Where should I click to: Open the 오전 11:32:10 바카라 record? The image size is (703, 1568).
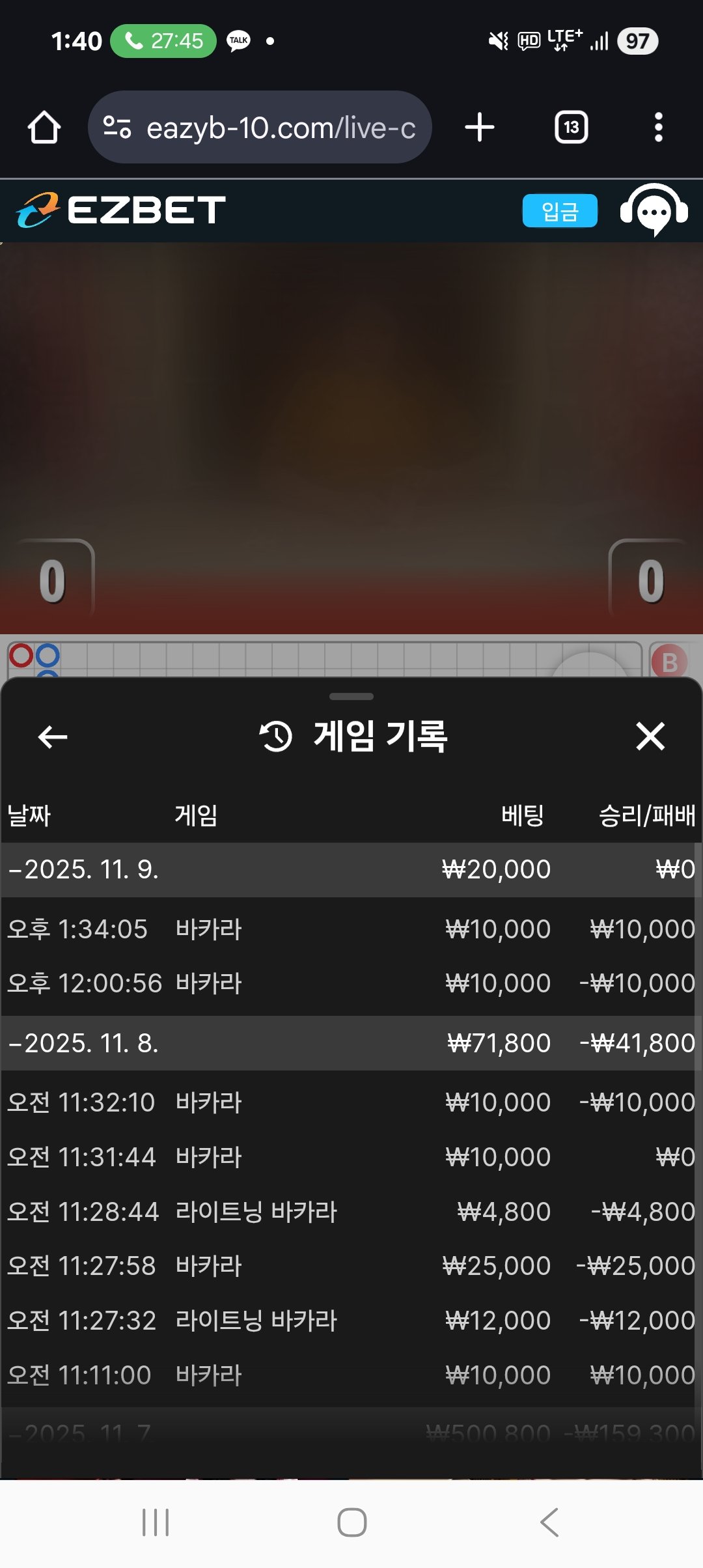[350, 1102]
